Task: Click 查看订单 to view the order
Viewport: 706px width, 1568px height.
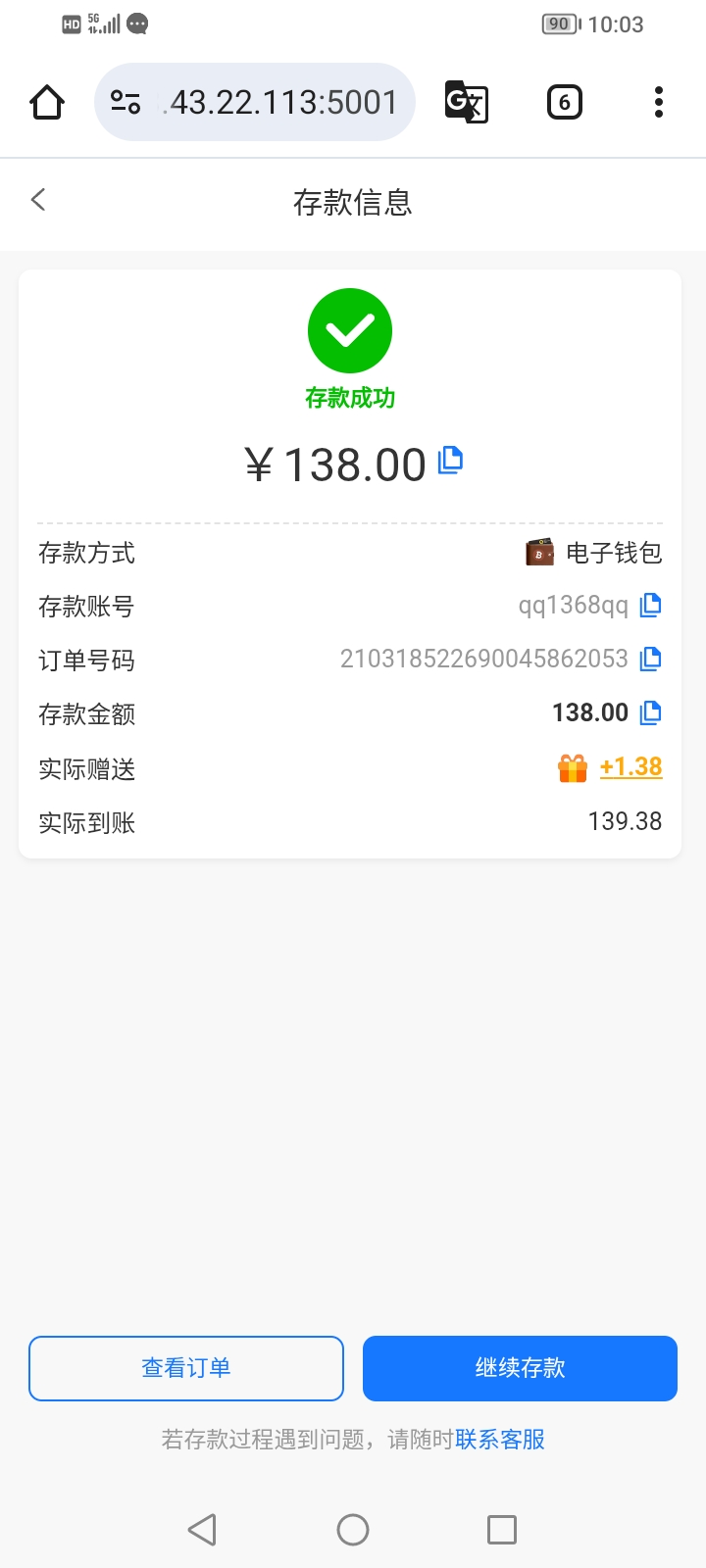Action: pos(185,1368)
